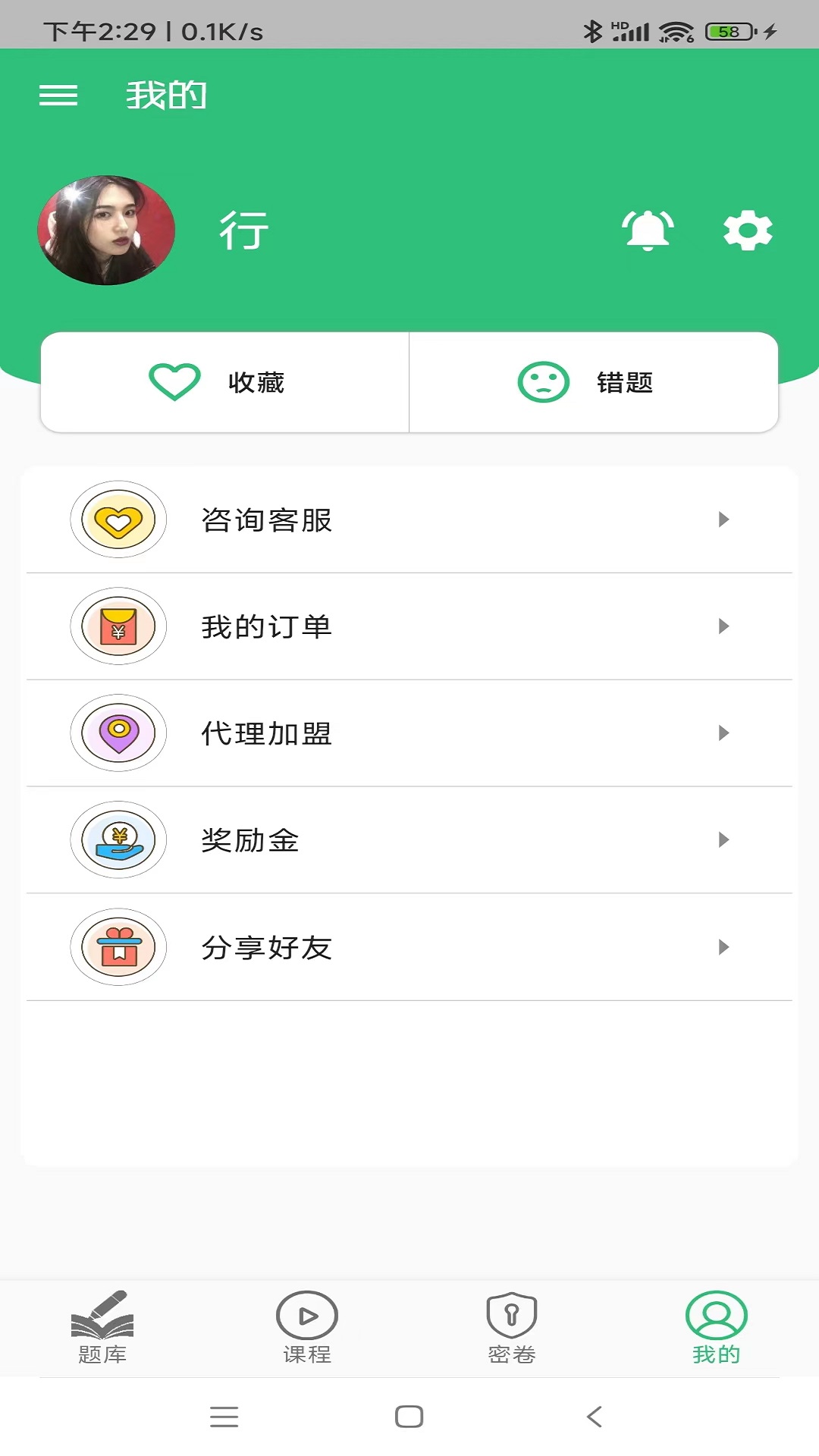Tap the coin-in-hand icon for 奖励金
This screenshot has width=819, height=1456.
pyautogui.click(x=118, y=840)
